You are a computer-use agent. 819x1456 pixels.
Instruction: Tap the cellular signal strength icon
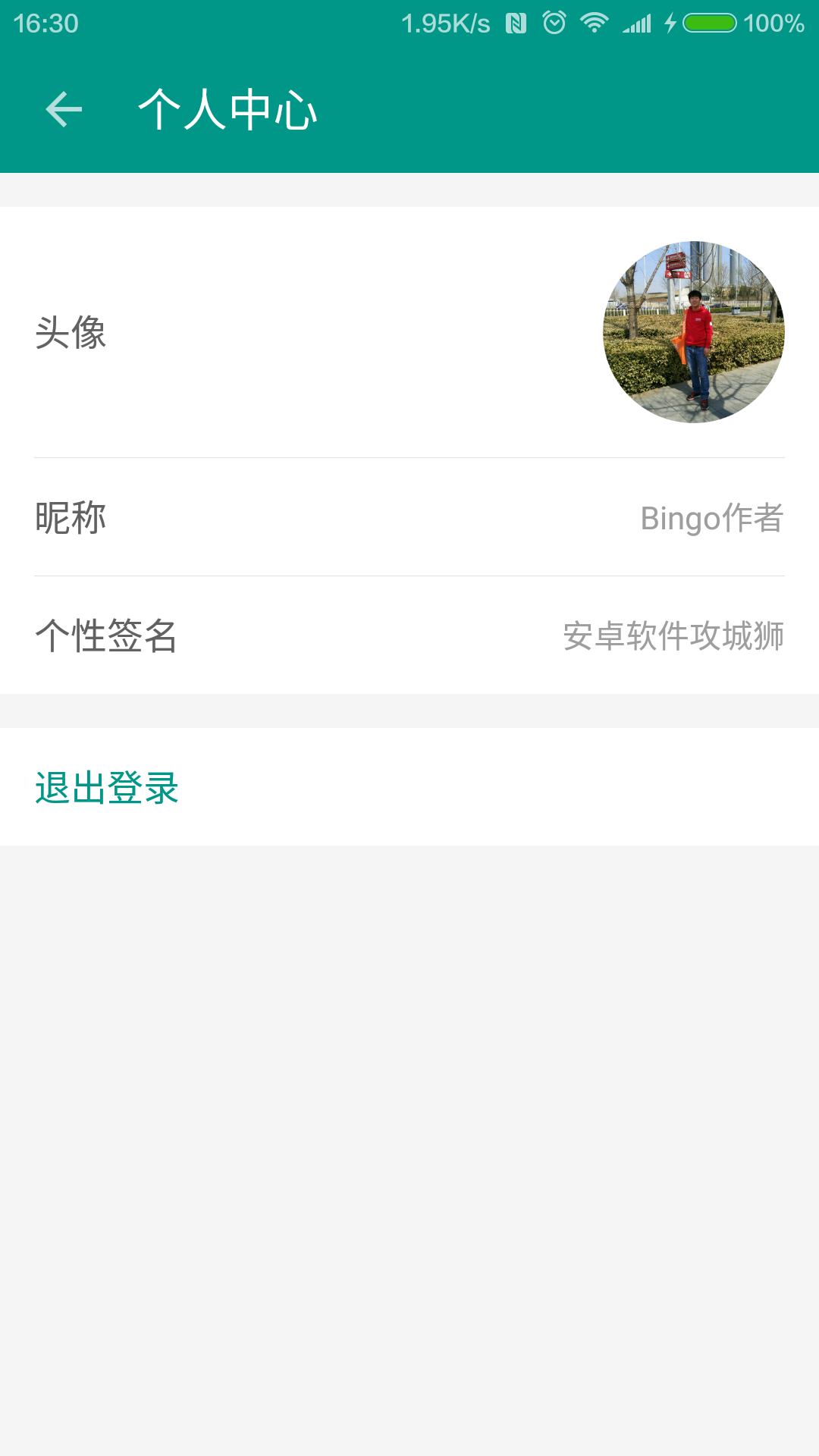(x=637, y=23)
